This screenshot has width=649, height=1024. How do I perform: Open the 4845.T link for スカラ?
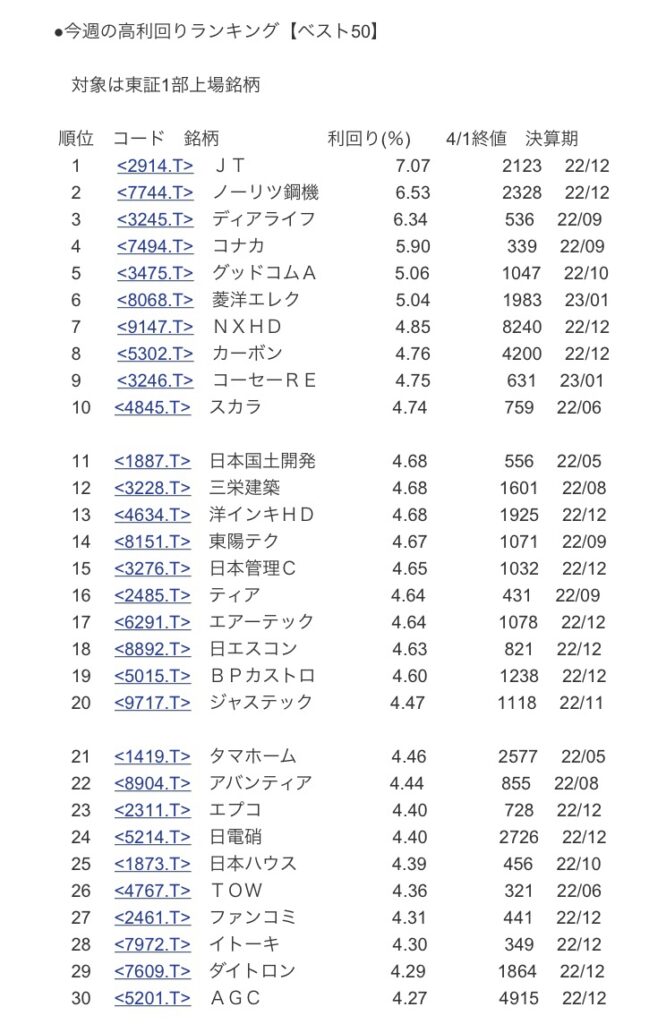pyautogui.click(x=152, y=407)
